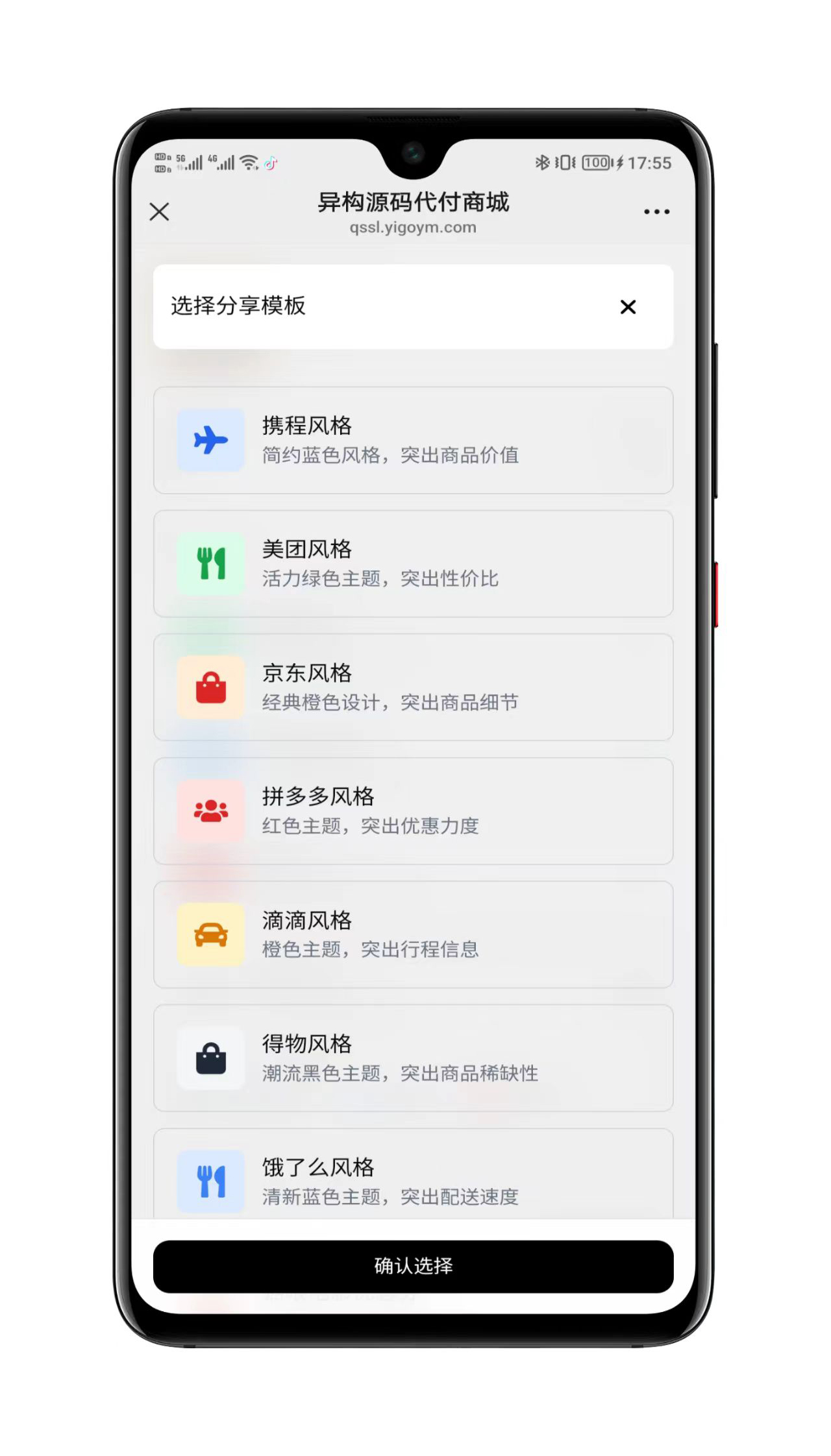Choose the 滴滴风格 template
The image size is (831, 1456).
pos(413,934)
